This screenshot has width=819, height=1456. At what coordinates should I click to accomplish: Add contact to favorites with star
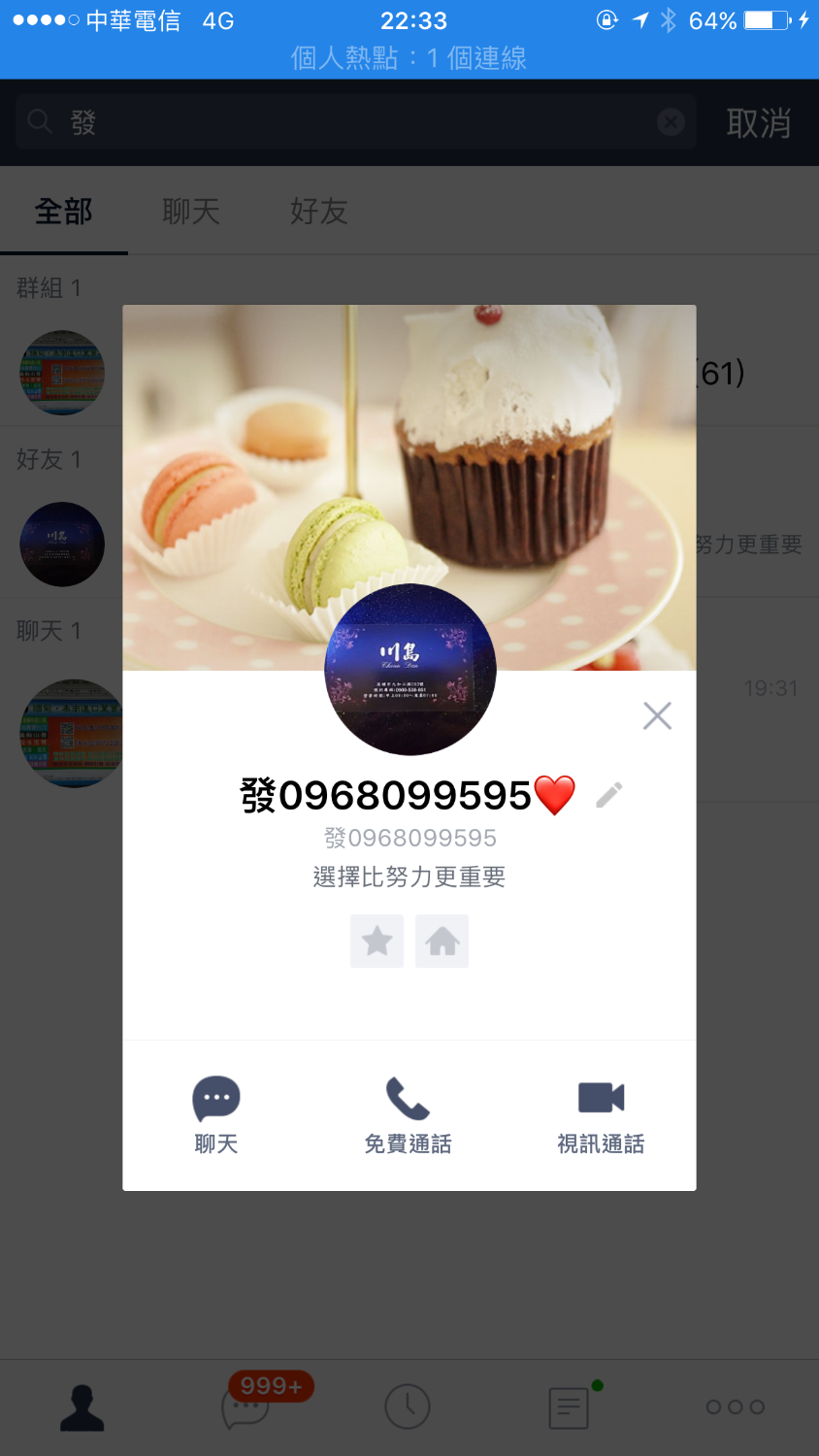tap(377, 941)
